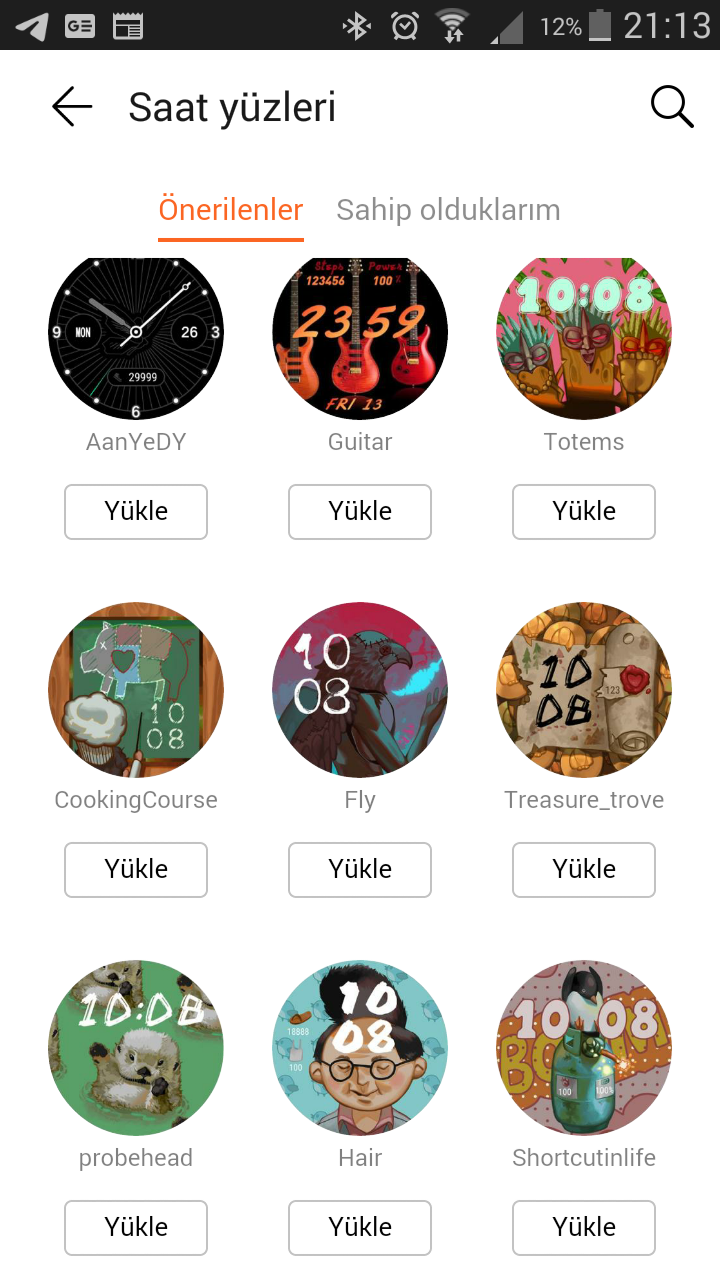This screenshot has height=1280, width=720.
Task: Tap Yükle under Totems
Action: (x=584, y=512)
